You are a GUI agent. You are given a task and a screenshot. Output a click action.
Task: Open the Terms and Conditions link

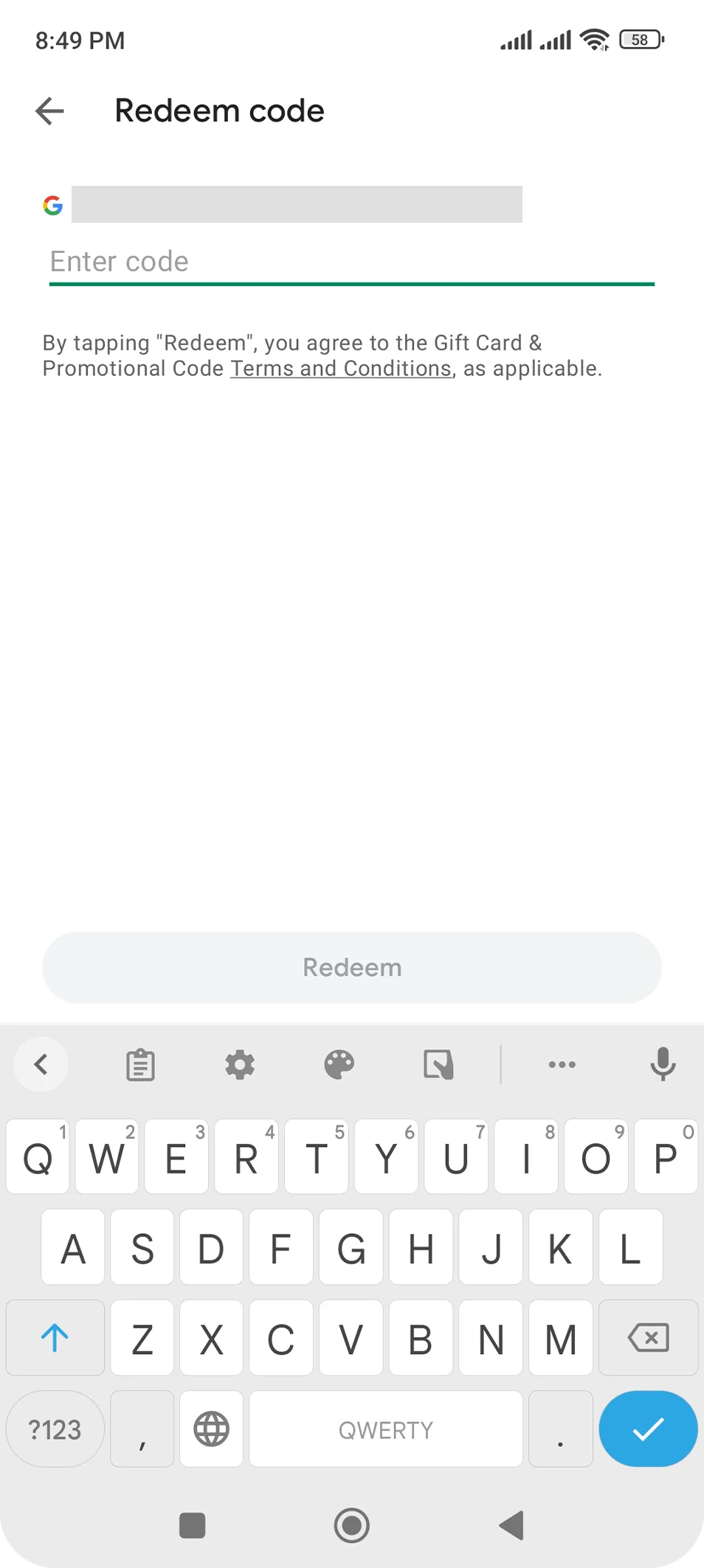[341, 368]
